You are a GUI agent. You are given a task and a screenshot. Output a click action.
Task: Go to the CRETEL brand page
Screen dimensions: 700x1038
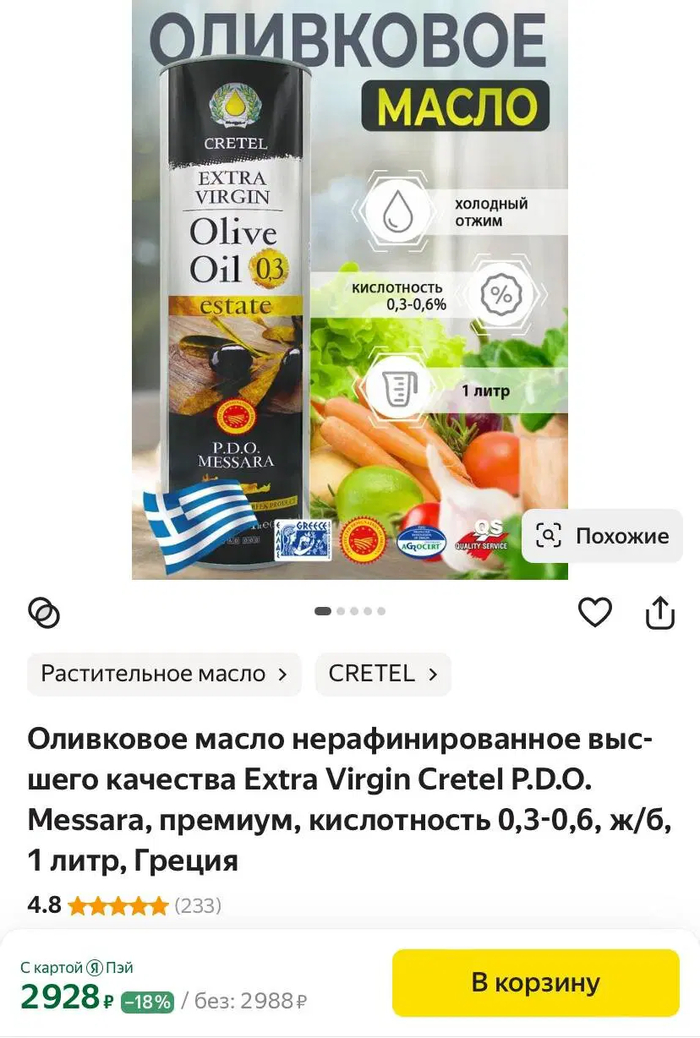(383, 674)
